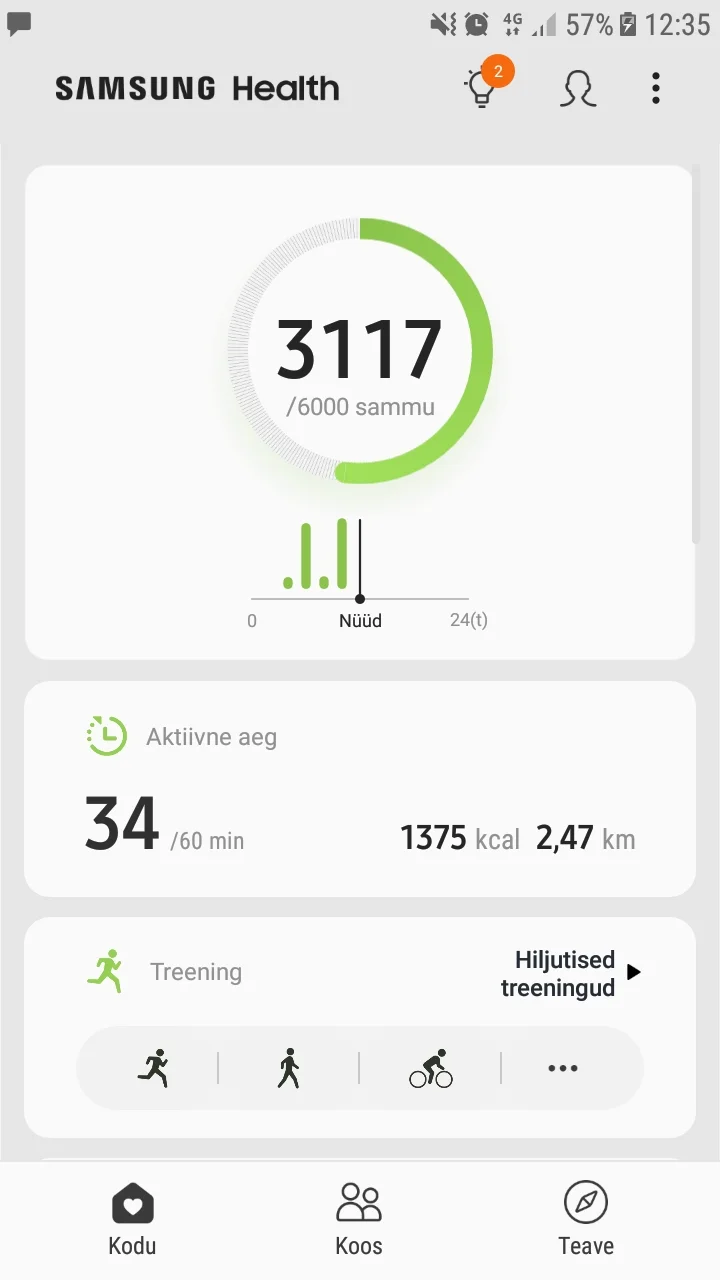Start a cycling workout
Screen dimensions: 720x1280
430,1068
